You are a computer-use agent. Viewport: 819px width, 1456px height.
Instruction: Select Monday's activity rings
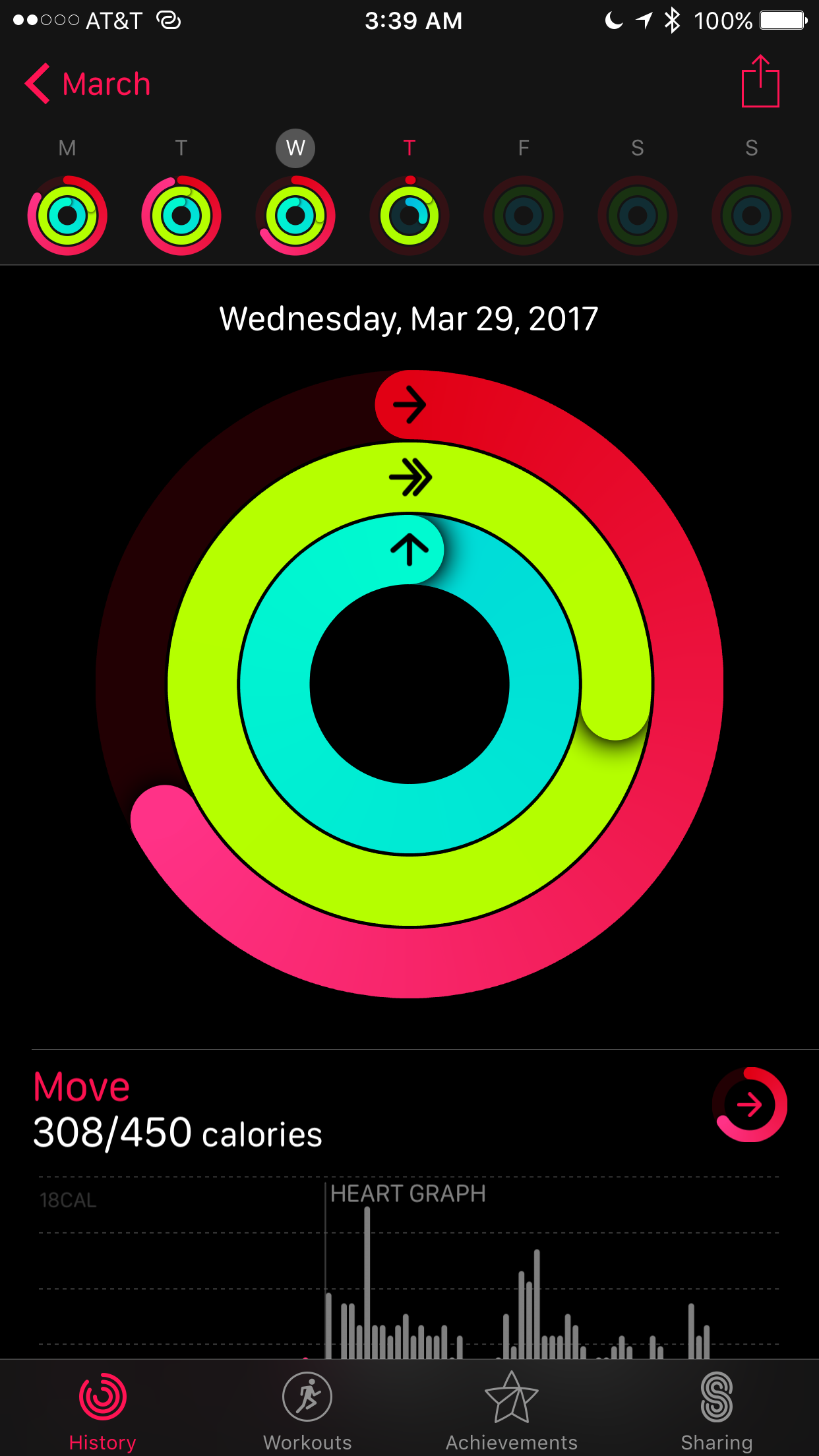tap(67, 215)
